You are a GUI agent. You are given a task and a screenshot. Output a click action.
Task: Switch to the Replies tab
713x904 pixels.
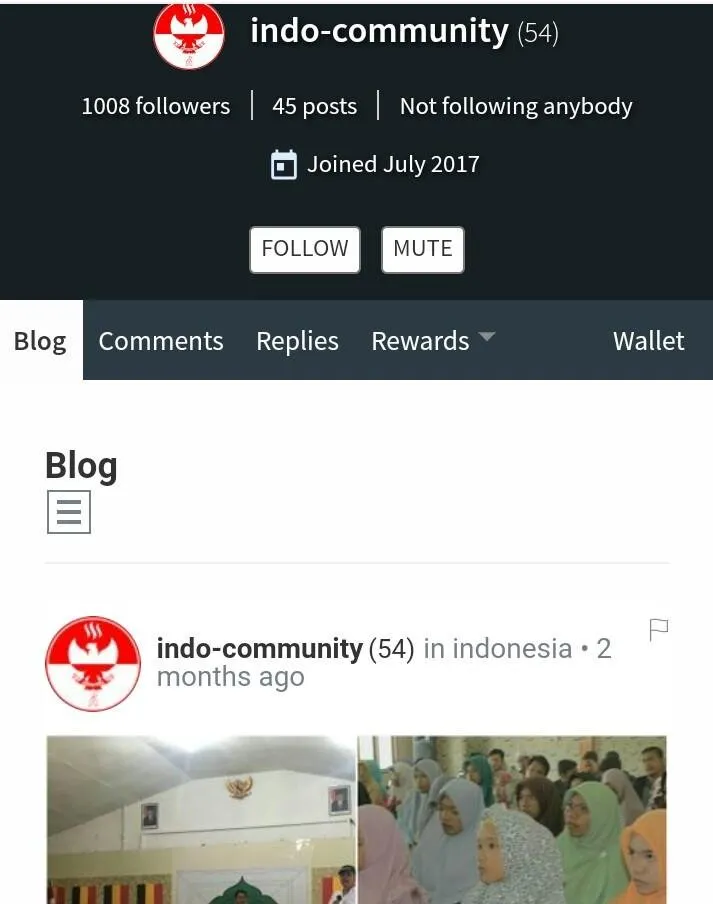pyautogui.click(x=297, y=341)
